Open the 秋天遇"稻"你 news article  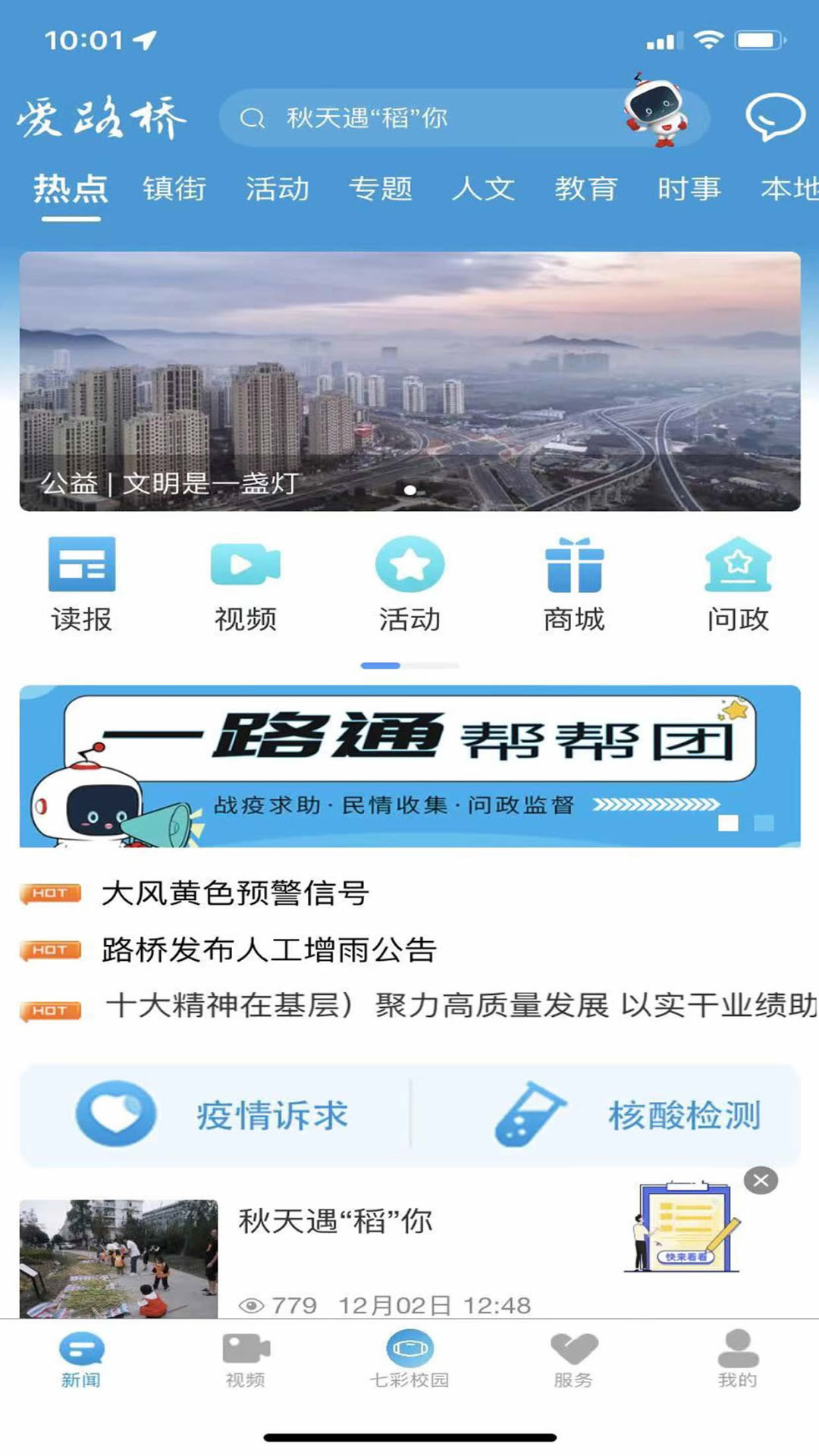[335, 1222]
